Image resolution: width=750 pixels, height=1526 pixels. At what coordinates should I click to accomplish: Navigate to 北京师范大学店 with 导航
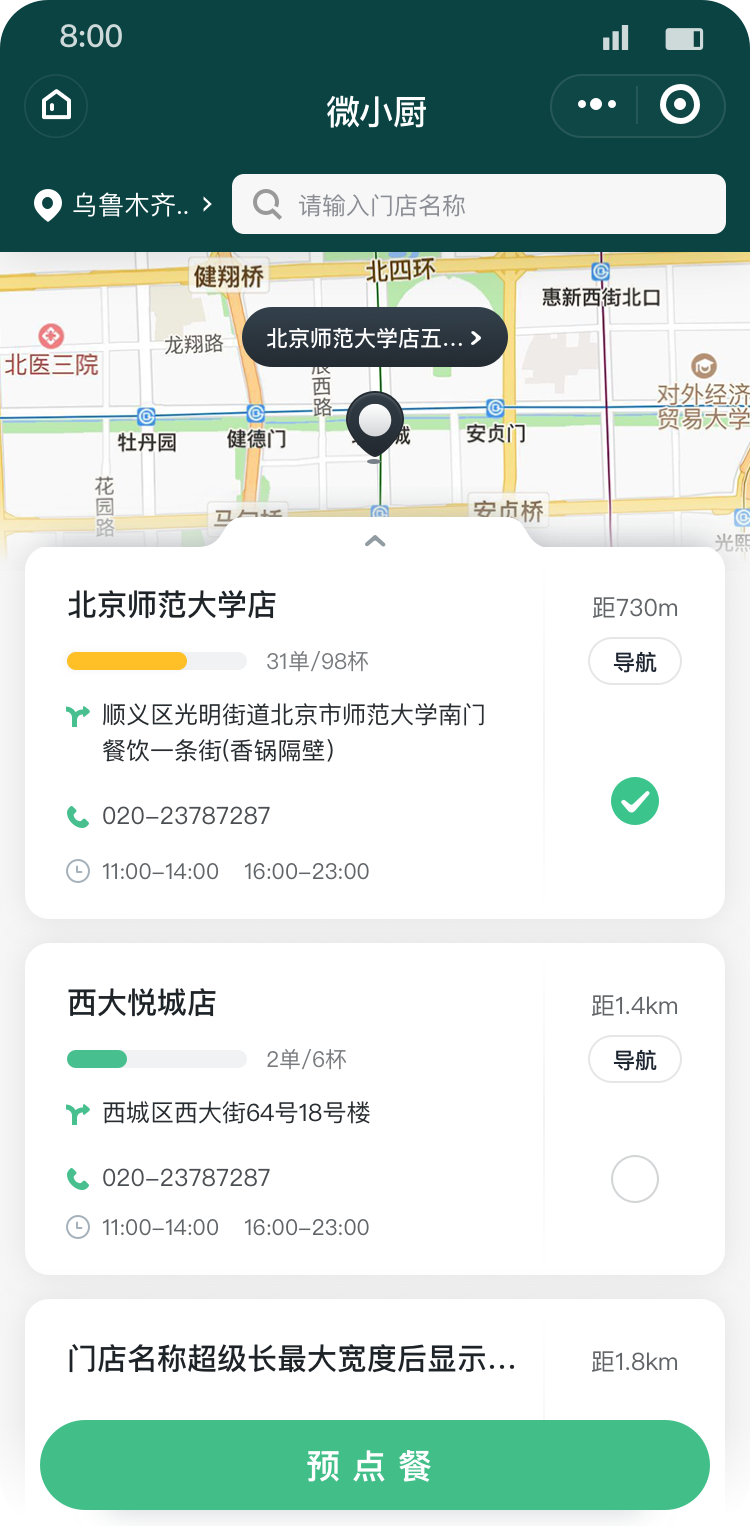point(634,662)
